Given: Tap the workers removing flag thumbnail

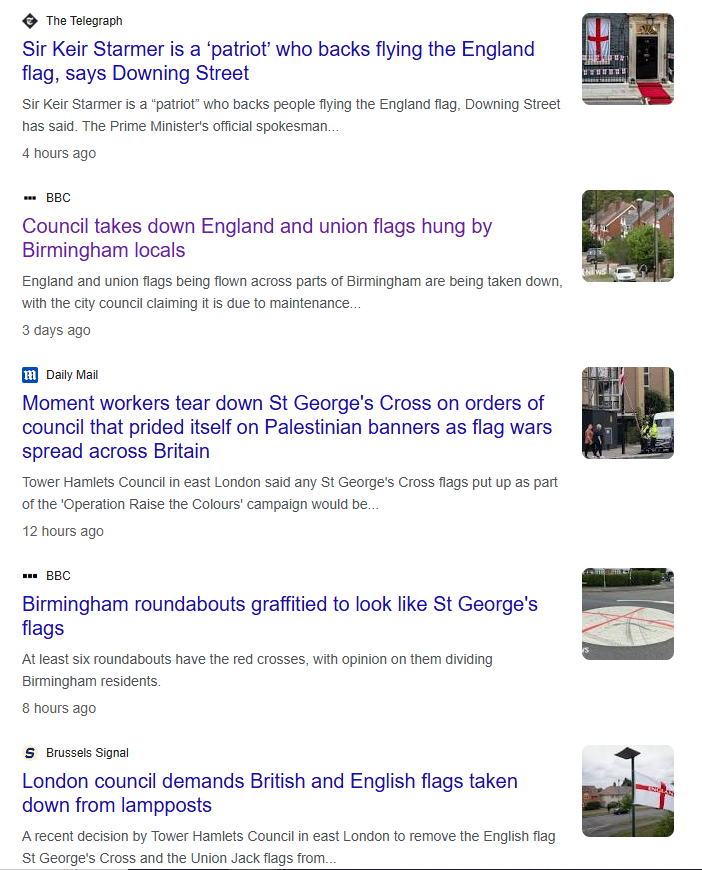Looking at the screenshot, I should tap(628, 413).
